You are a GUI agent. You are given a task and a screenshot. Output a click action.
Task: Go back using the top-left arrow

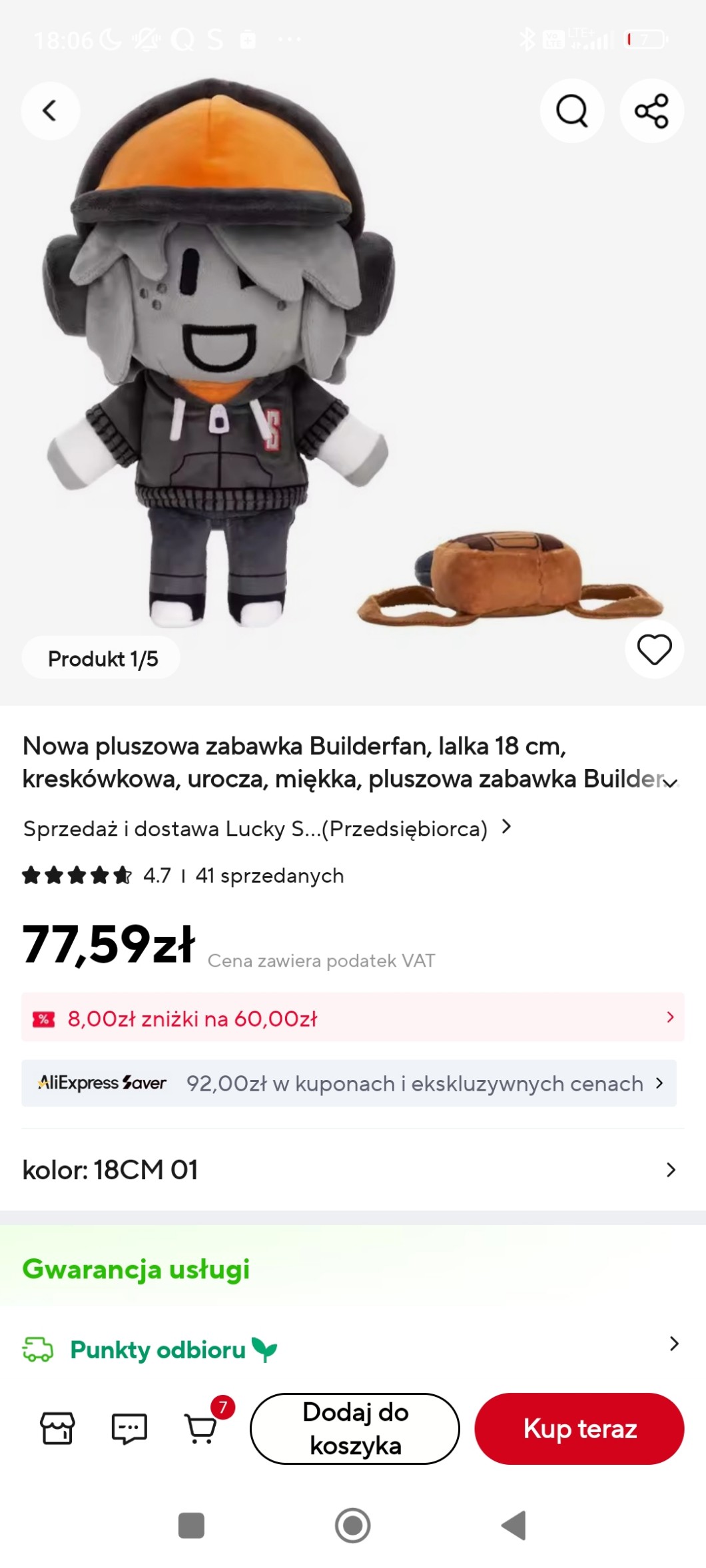50,111
